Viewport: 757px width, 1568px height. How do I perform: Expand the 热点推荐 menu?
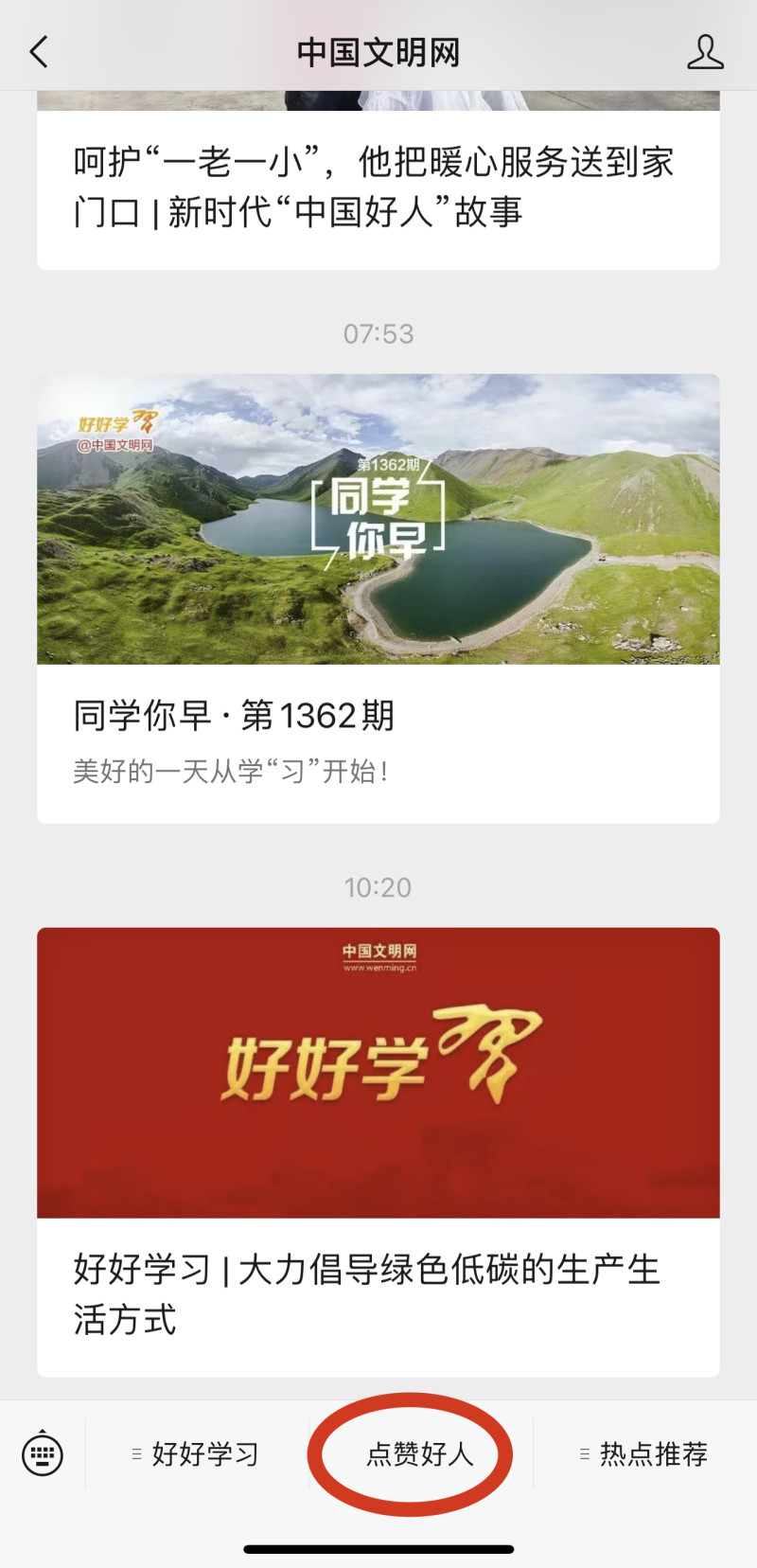[x=644, y=1453]
